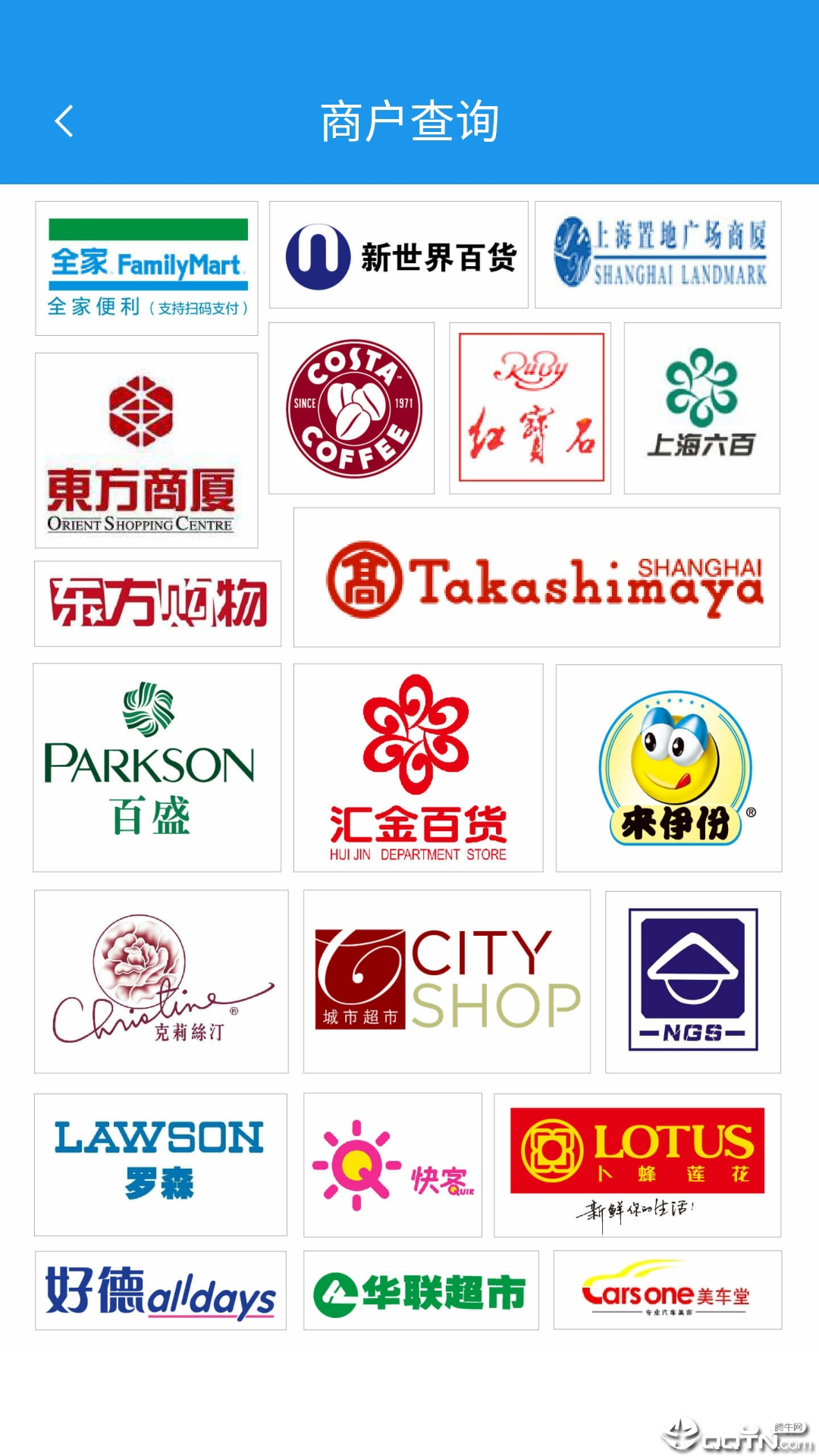
Task: Select Ruby 红宝石 merchant
Action: pos(530,409)
